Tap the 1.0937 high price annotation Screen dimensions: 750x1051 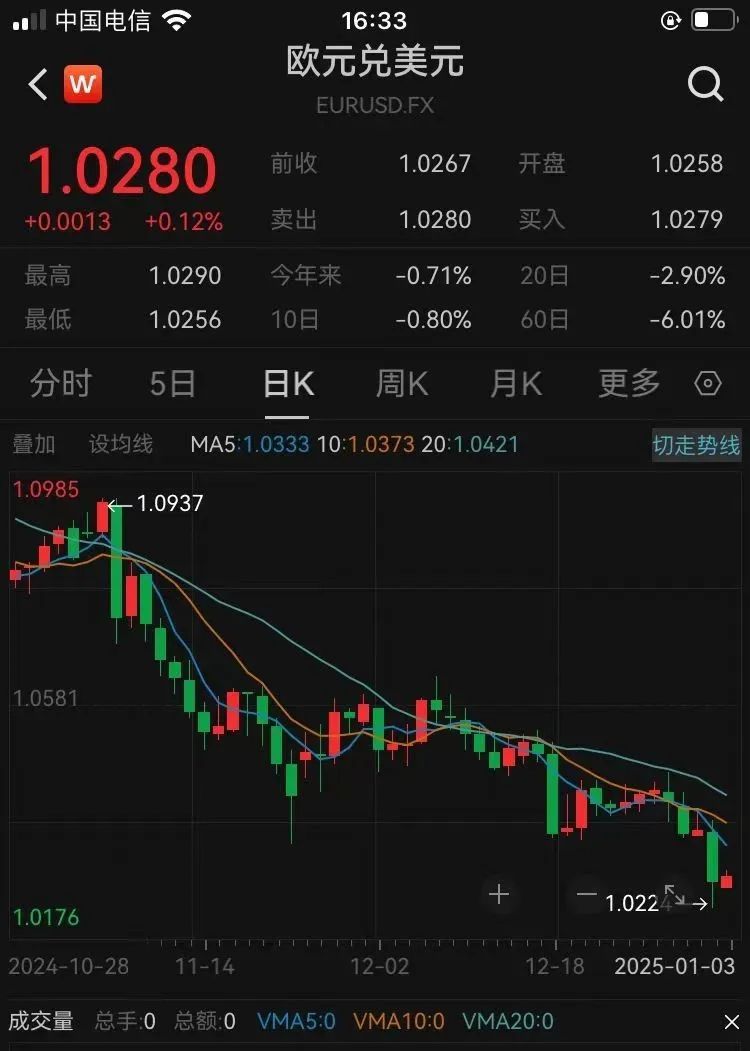click(168, 504)
